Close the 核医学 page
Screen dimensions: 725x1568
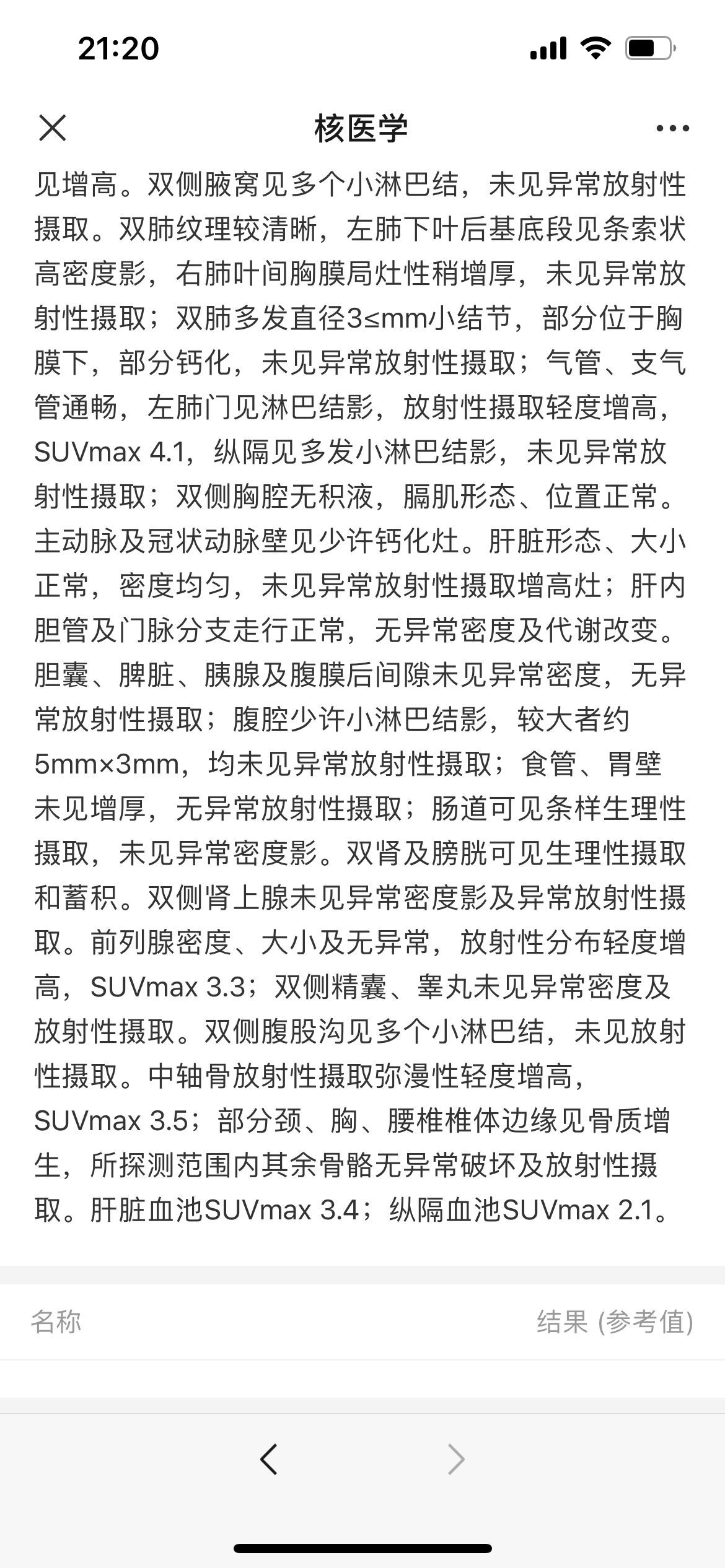[x=52, y=128]
